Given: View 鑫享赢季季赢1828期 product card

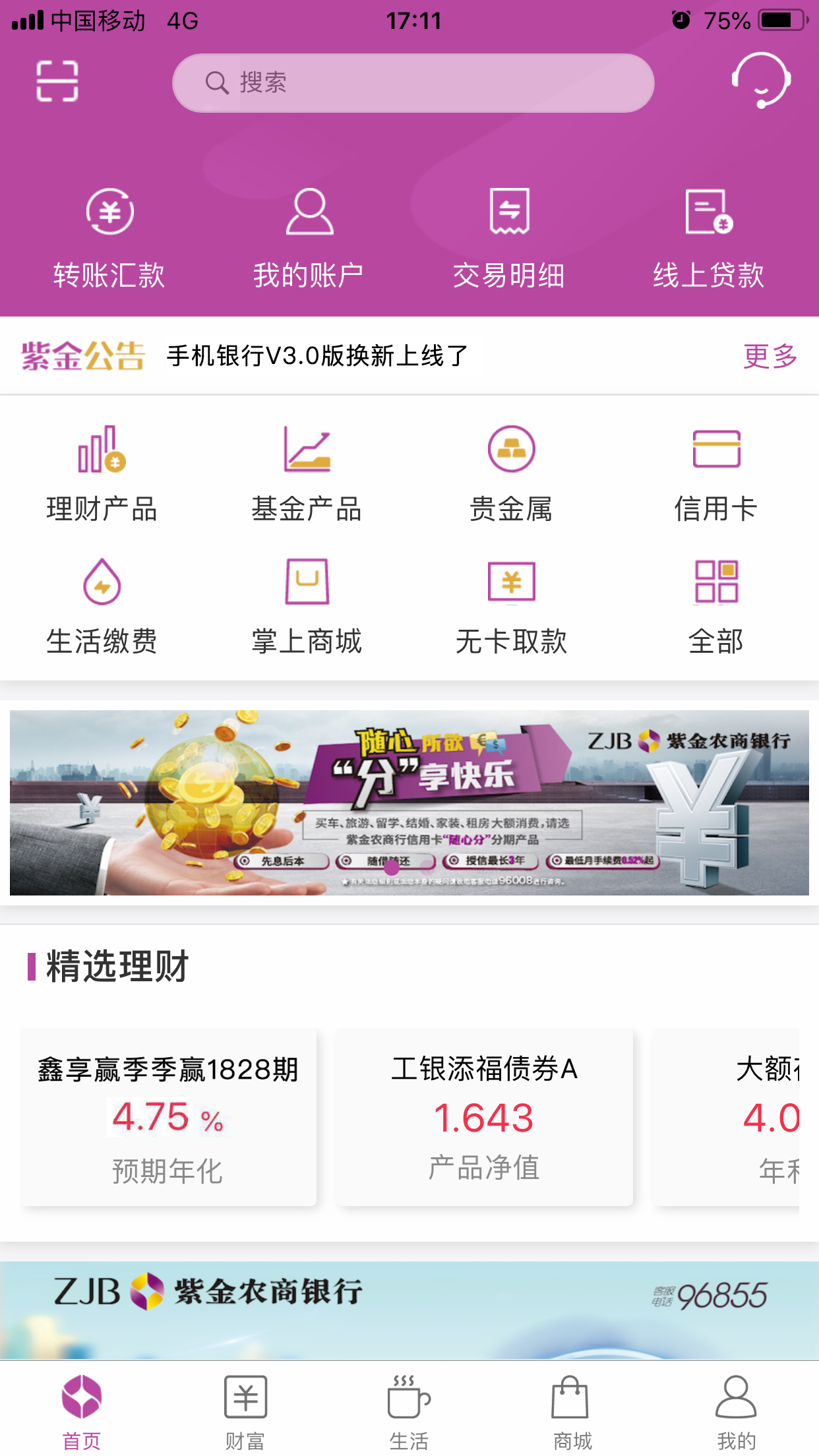Looking at the screenshot, I should pos(168,1117).
